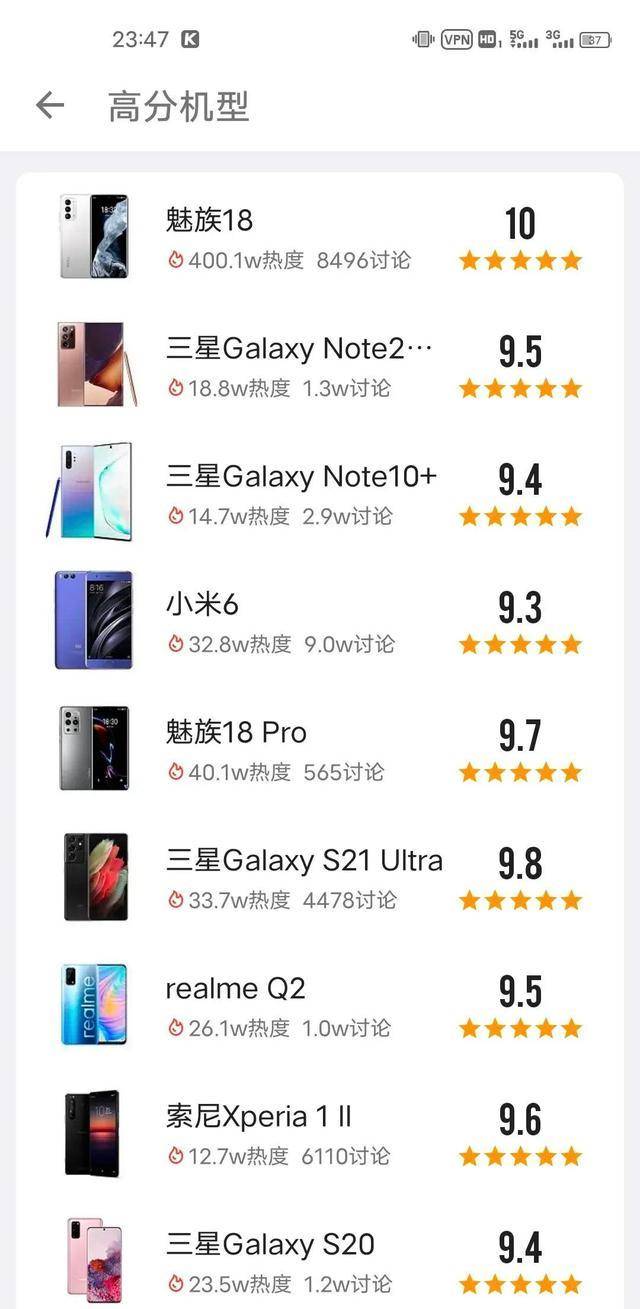Tap the realme Q2 row
Screen dimensions: 640x1309
point(235,989)
